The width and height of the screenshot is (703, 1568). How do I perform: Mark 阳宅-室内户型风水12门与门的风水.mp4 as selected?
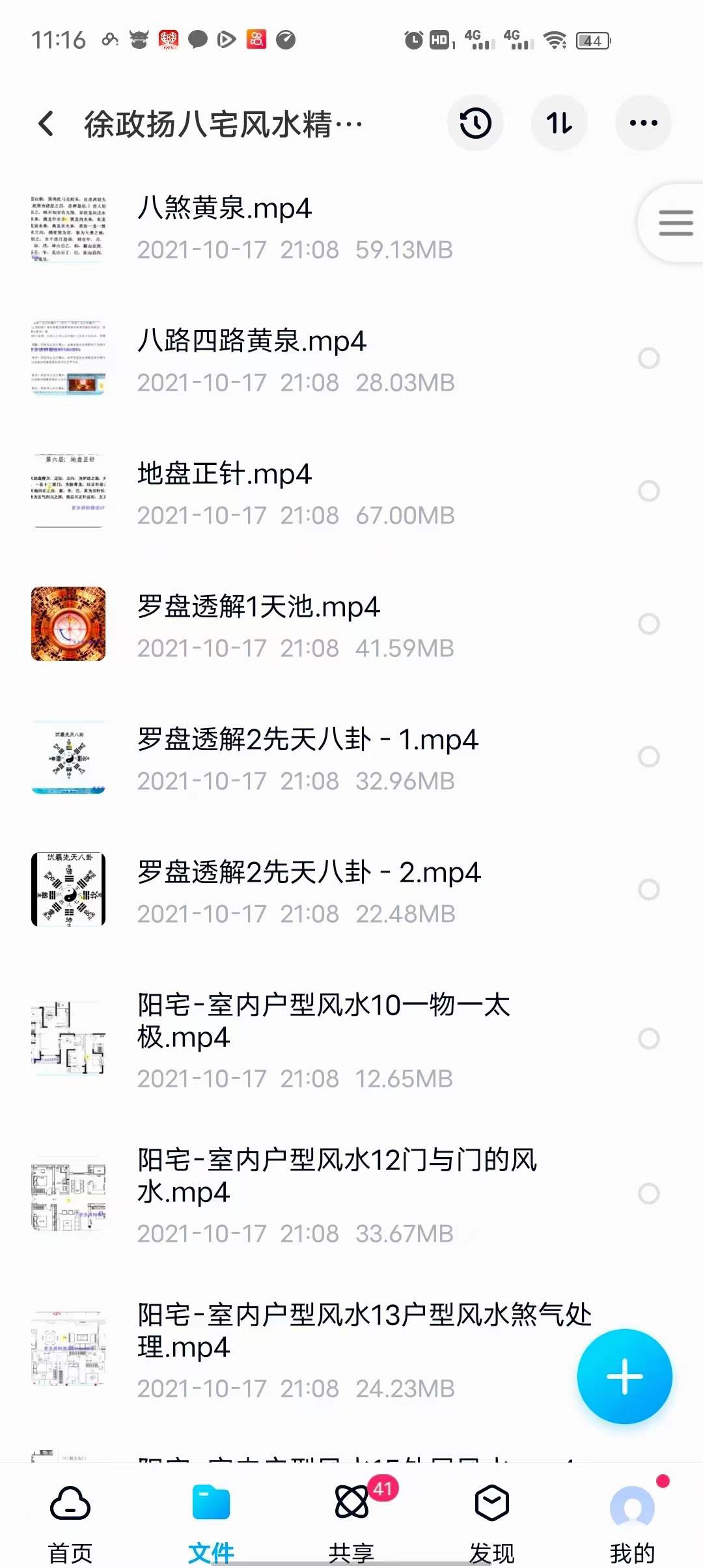[x=649, y=1194]
